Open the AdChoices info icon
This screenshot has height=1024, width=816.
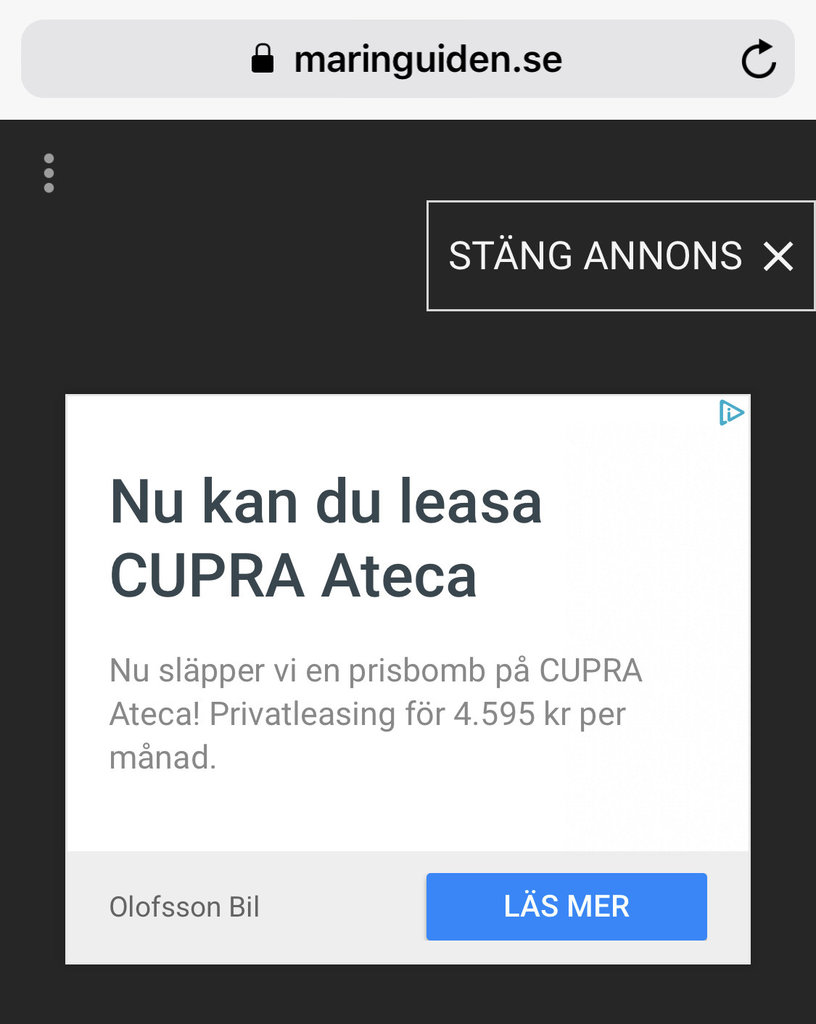click(x=732, y=412)
